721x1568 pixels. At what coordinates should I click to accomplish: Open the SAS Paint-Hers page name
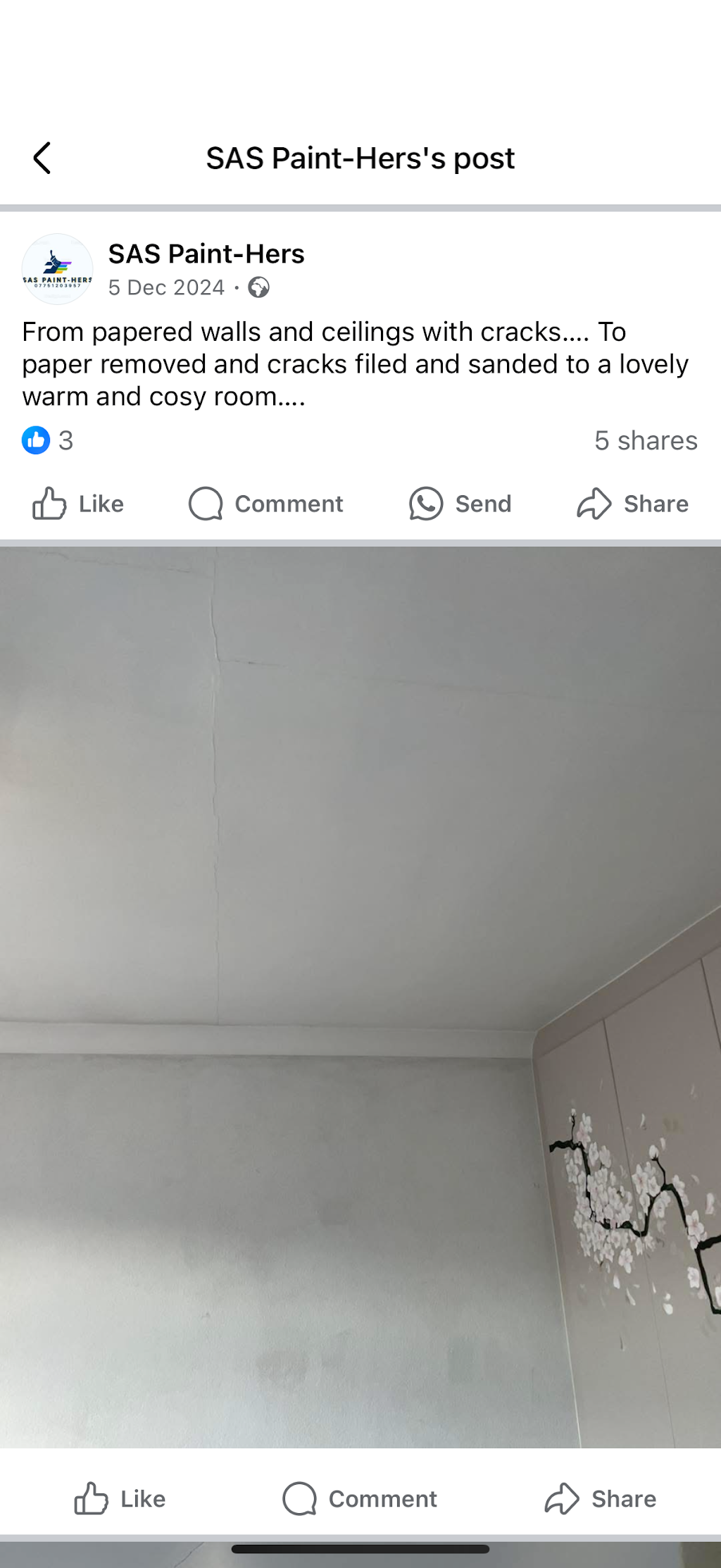click(206, 254)
